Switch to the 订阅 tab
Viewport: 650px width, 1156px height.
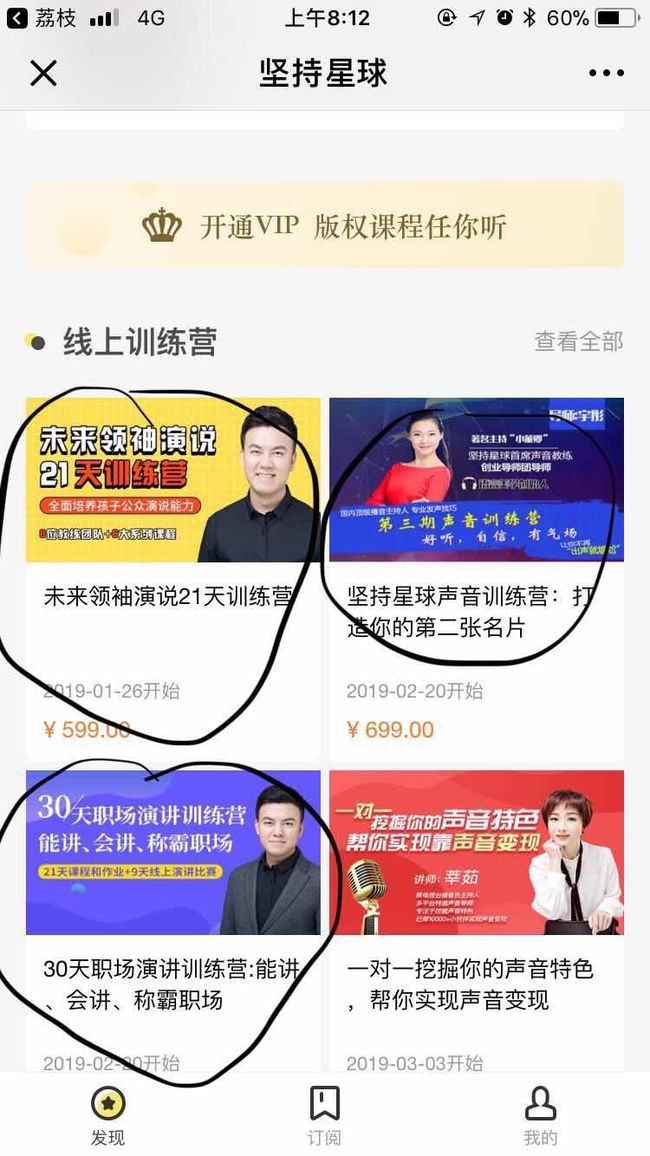324,1116
